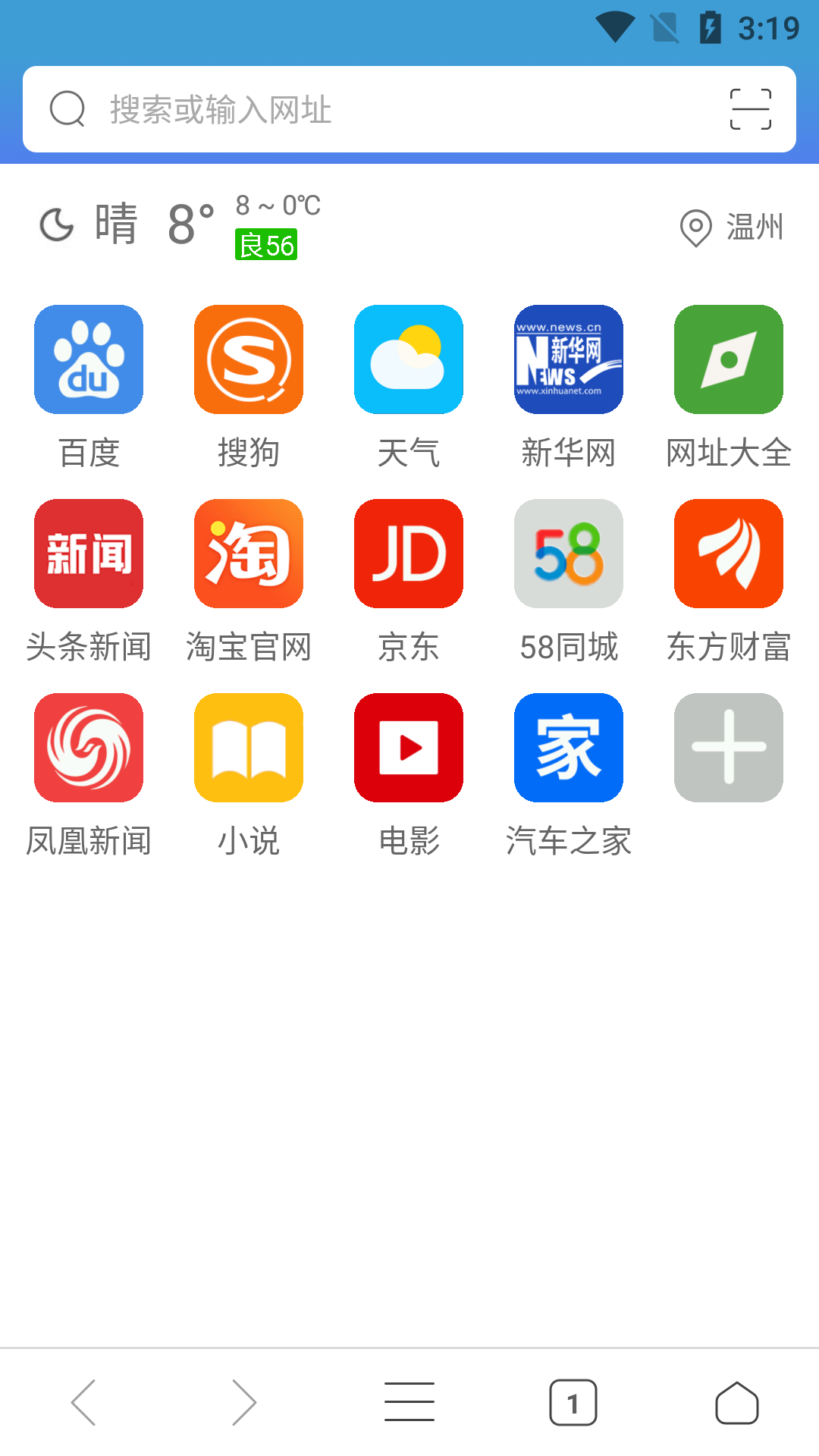819x1456 pixels.
Task: Tap the QR code scan icon
Action: pyautogui.click(x=749, y=109)
